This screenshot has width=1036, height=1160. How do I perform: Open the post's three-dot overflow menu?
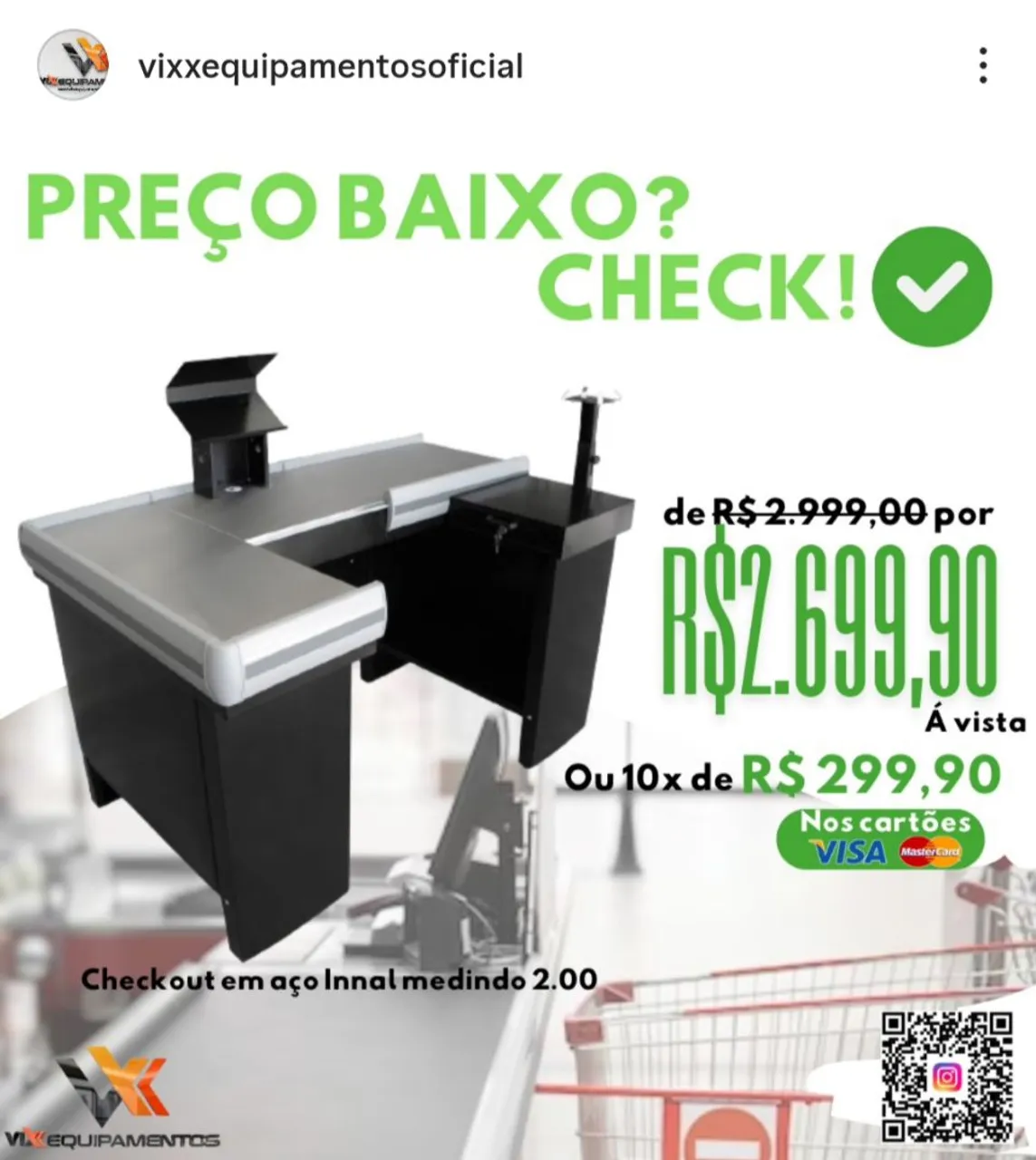coord(983,66)
